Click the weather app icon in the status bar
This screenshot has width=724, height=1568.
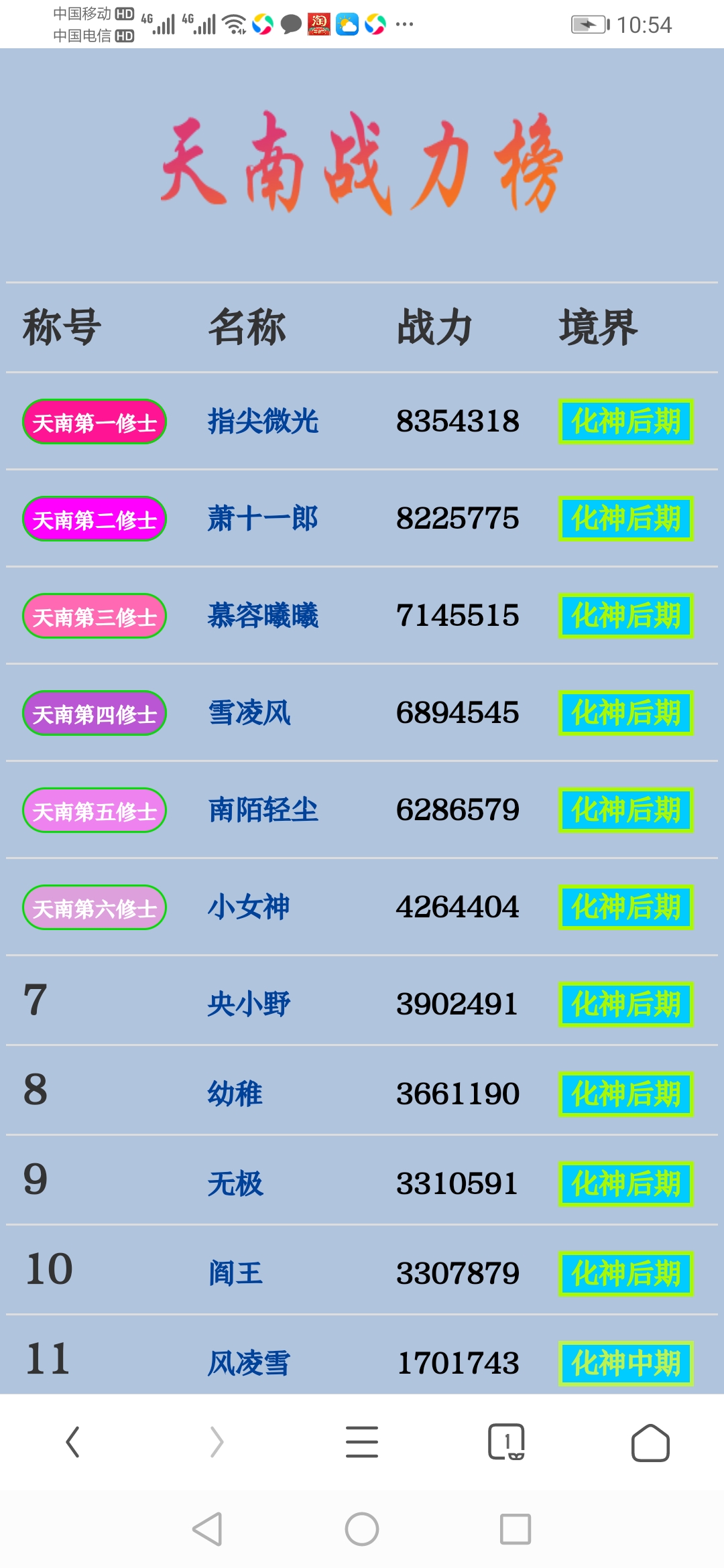348,24
